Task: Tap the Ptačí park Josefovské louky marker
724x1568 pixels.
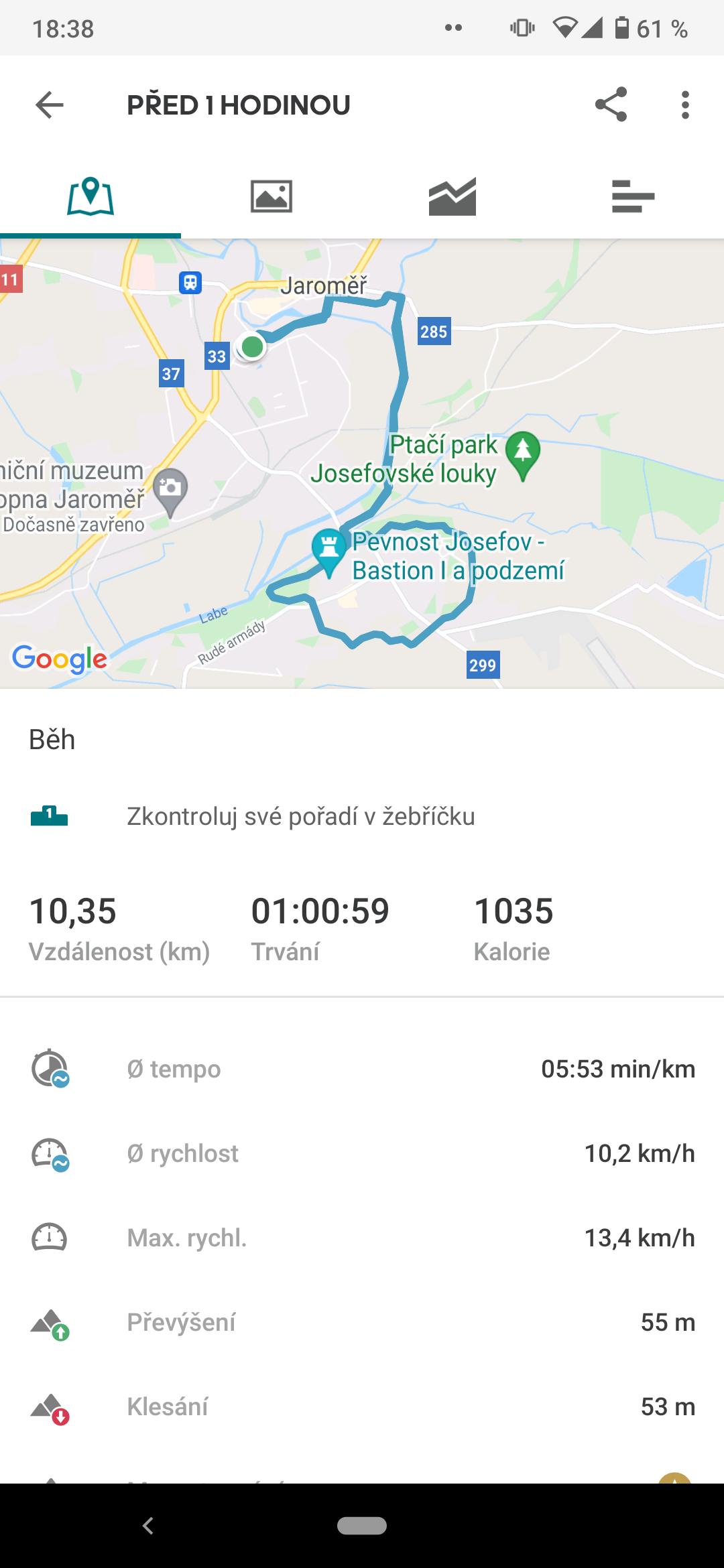Action: (523, 456)
